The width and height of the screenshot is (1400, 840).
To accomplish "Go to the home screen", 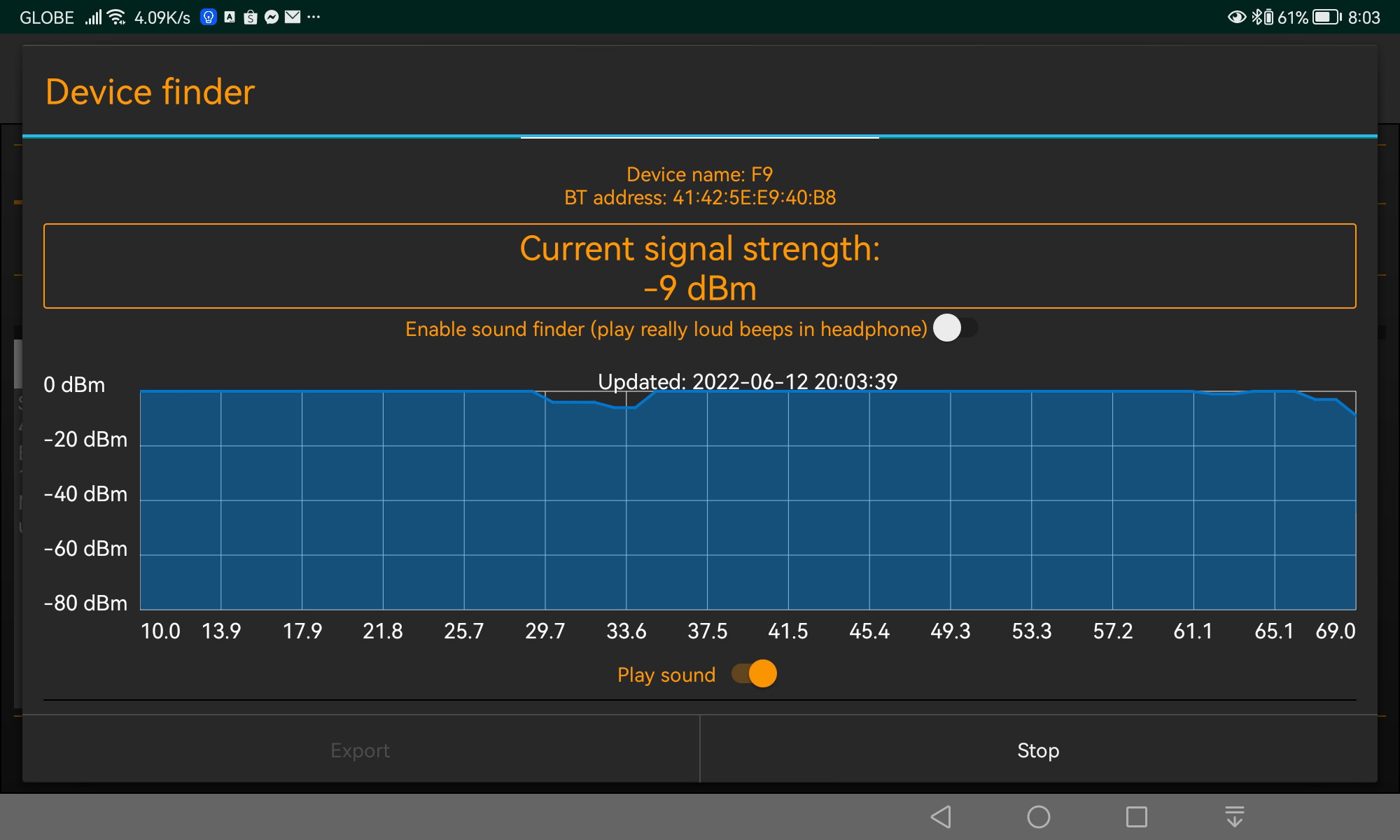I will (x=1038, y=817).
